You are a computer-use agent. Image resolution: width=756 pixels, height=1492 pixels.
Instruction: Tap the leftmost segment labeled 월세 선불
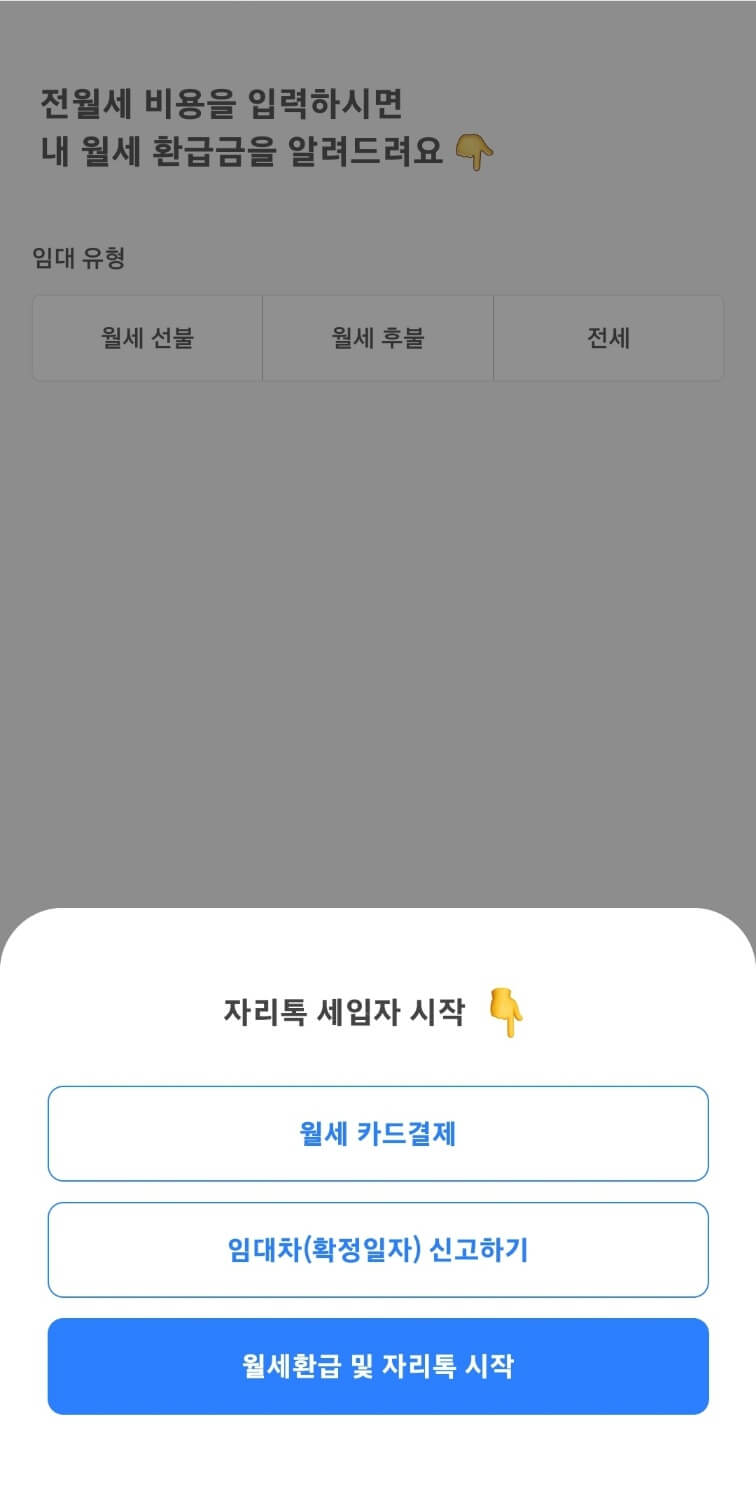tap(147, 338)
